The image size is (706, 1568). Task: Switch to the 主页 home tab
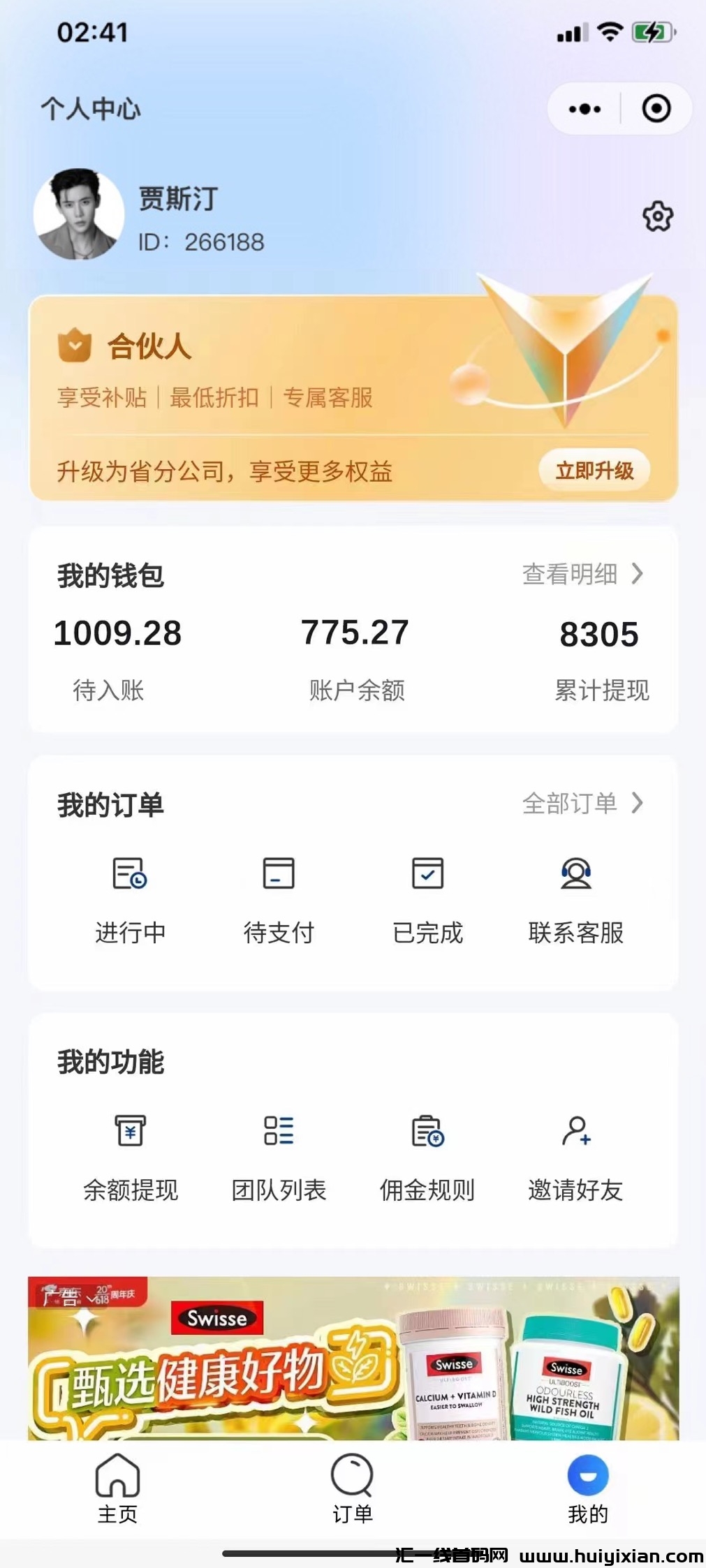pyautogui.click(x=117, y=1488)
